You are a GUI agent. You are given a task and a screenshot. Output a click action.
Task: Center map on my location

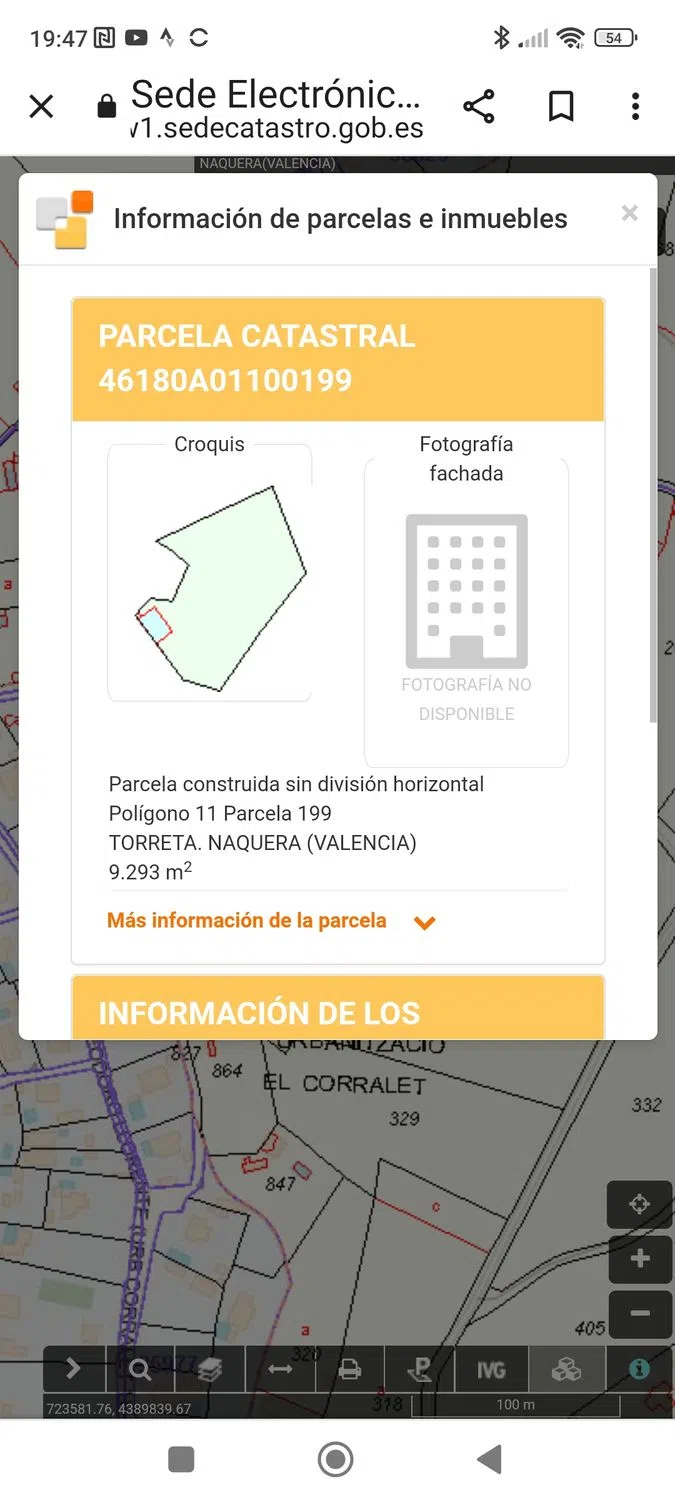click(x=640, y=1204)
